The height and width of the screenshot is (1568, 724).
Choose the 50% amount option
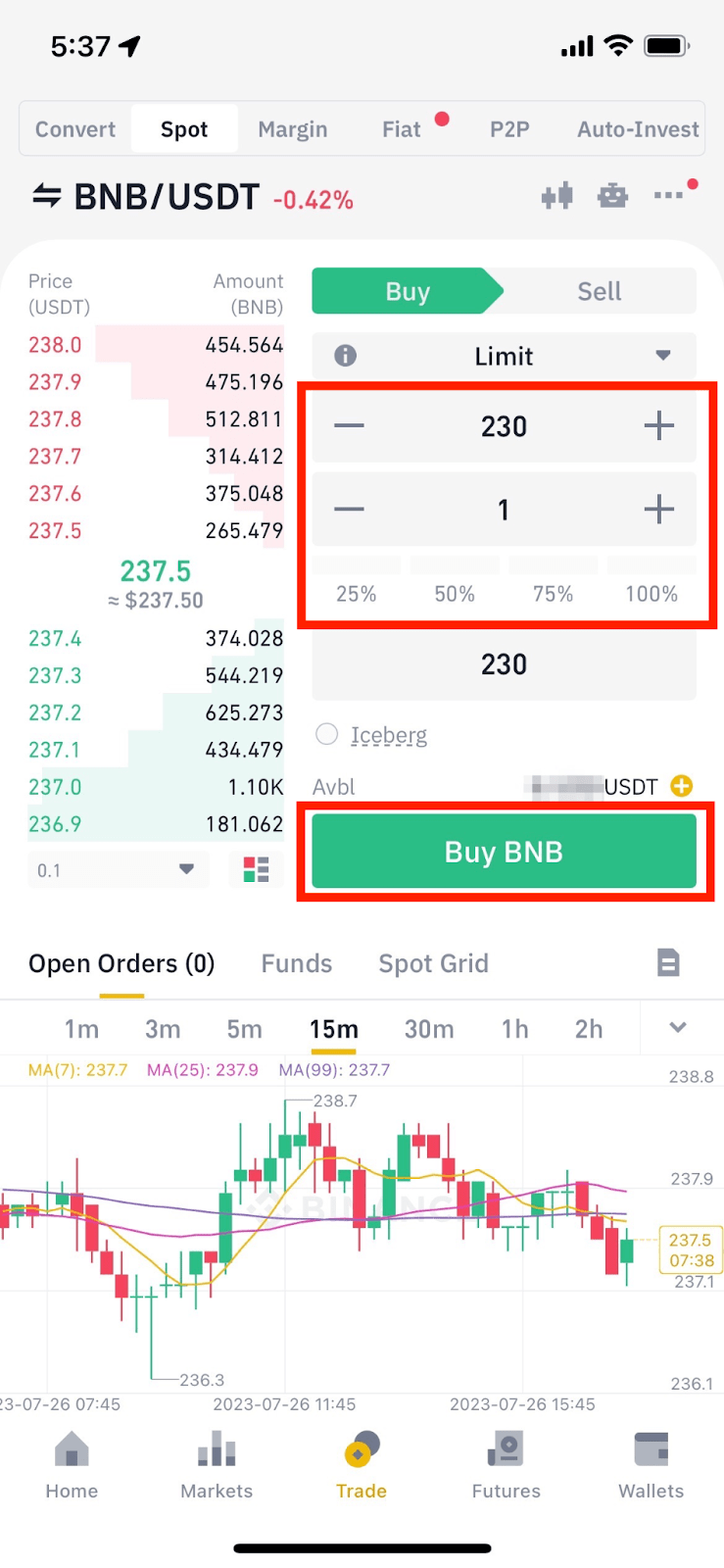coord(455,594)
